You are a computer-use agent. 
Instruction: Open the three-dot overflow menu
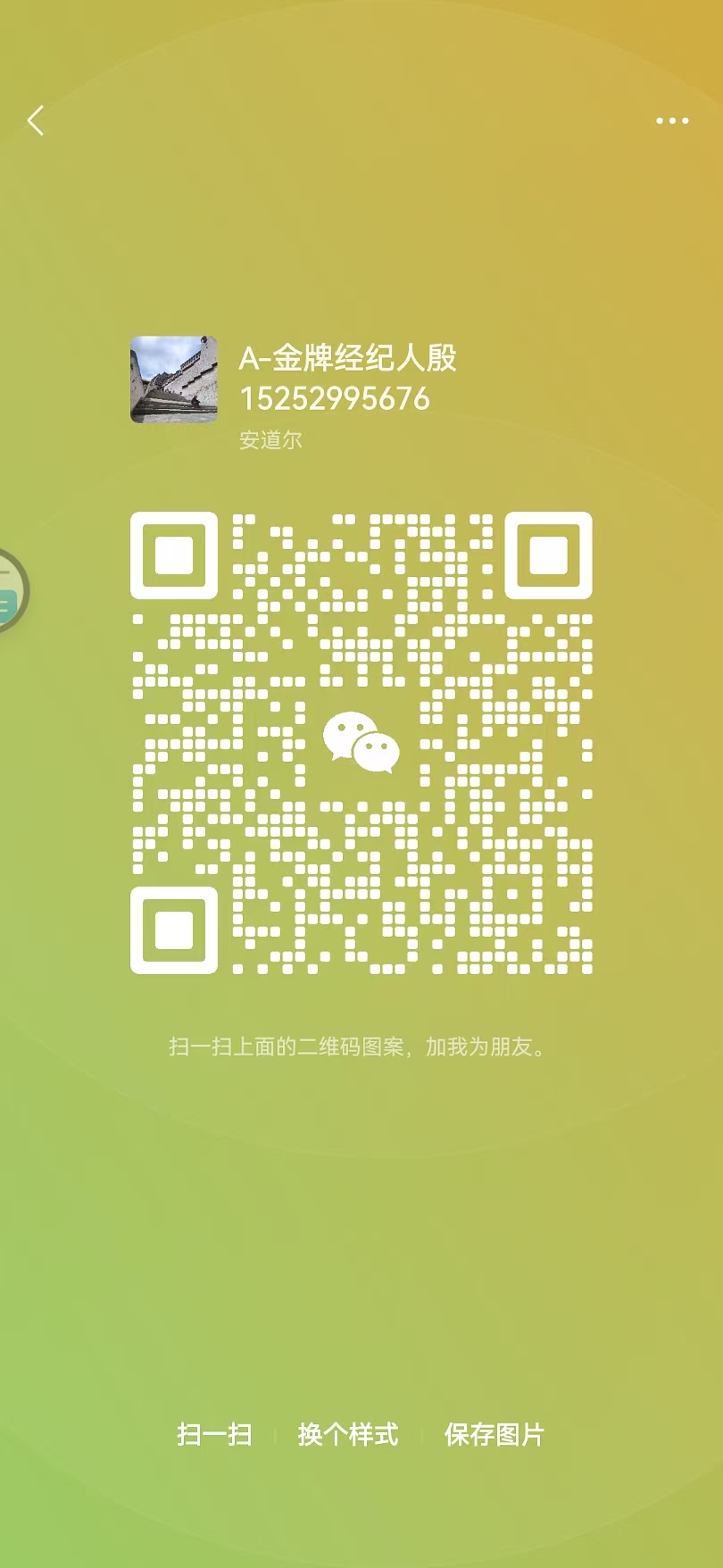click(671, 121)
